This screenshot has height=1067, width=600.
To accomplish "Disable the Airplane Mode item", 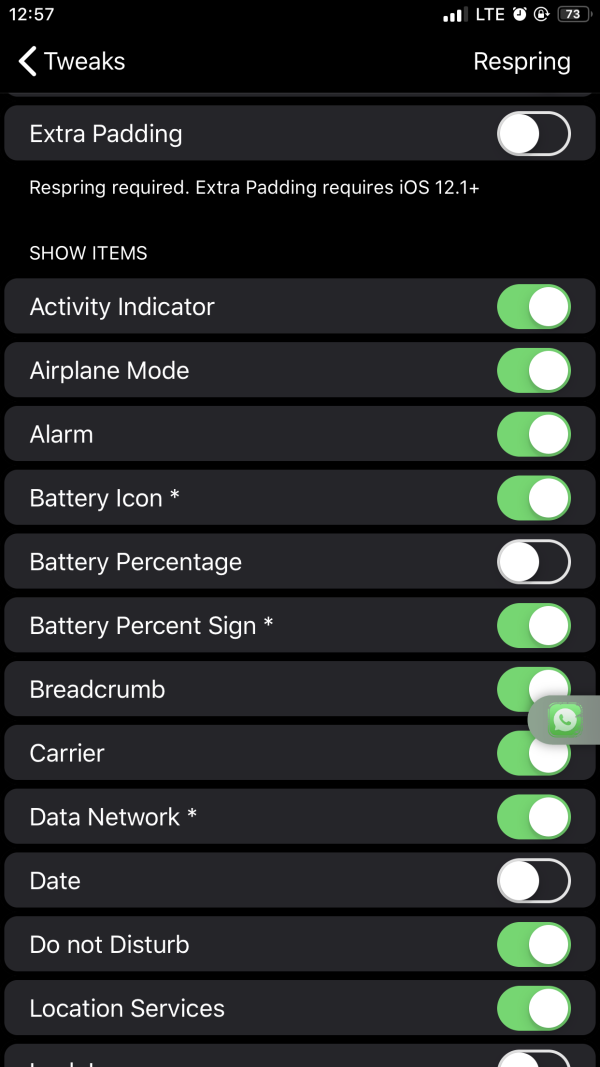I will point(533,371).
